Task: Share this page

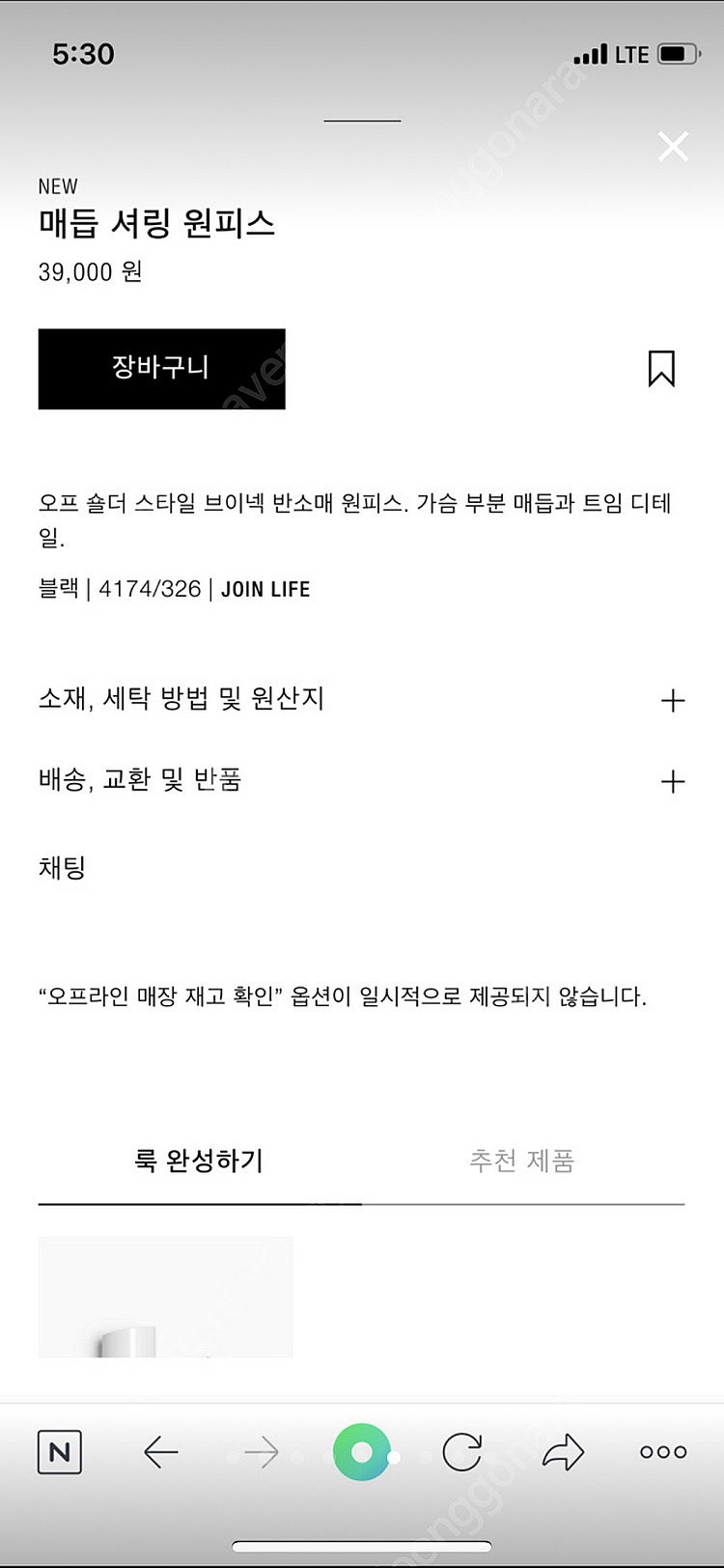Action: point(563,1452)
